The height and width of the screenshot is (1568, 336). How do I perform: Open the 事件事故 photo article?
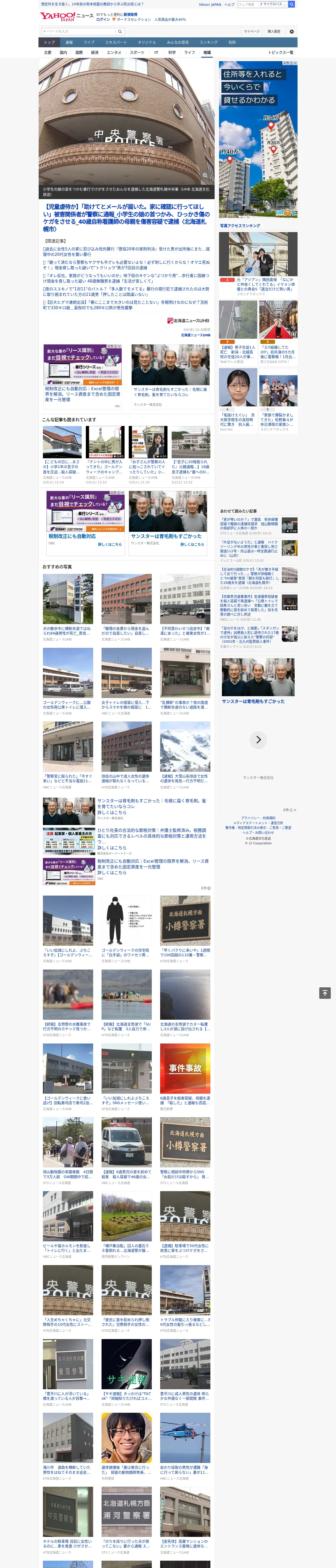coord(185,1069)
